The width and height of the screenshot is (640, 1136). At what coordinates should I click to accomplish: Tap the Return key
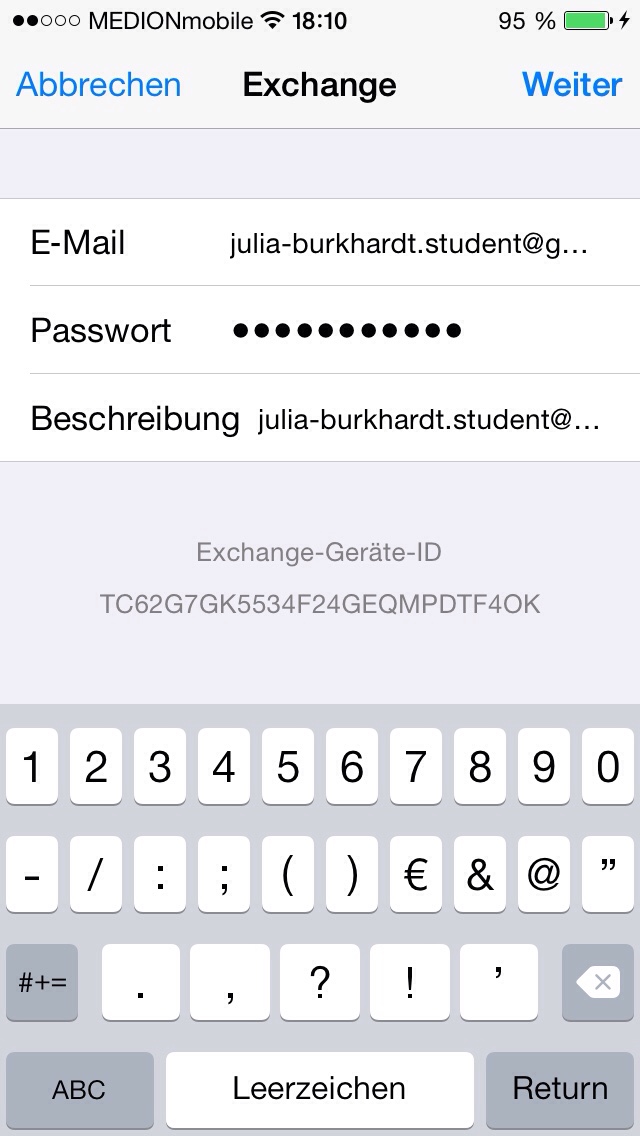(560, 1089)
